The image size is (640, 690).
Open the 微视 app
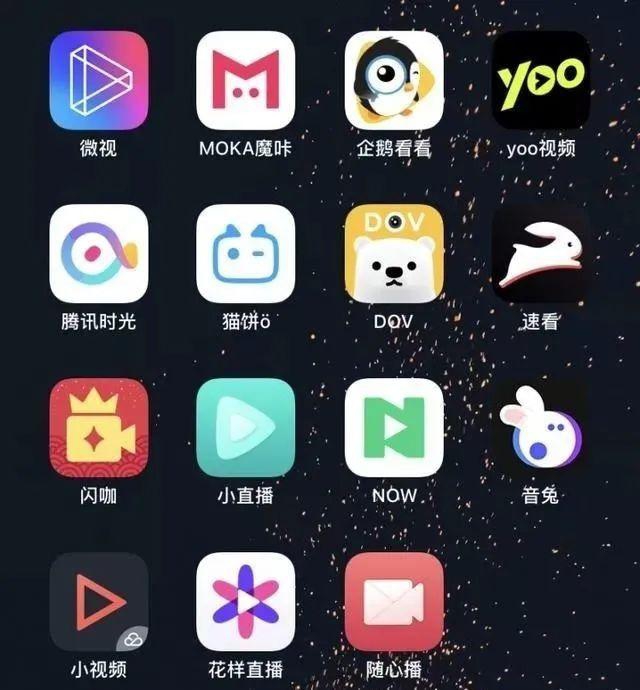pos(98,79)
